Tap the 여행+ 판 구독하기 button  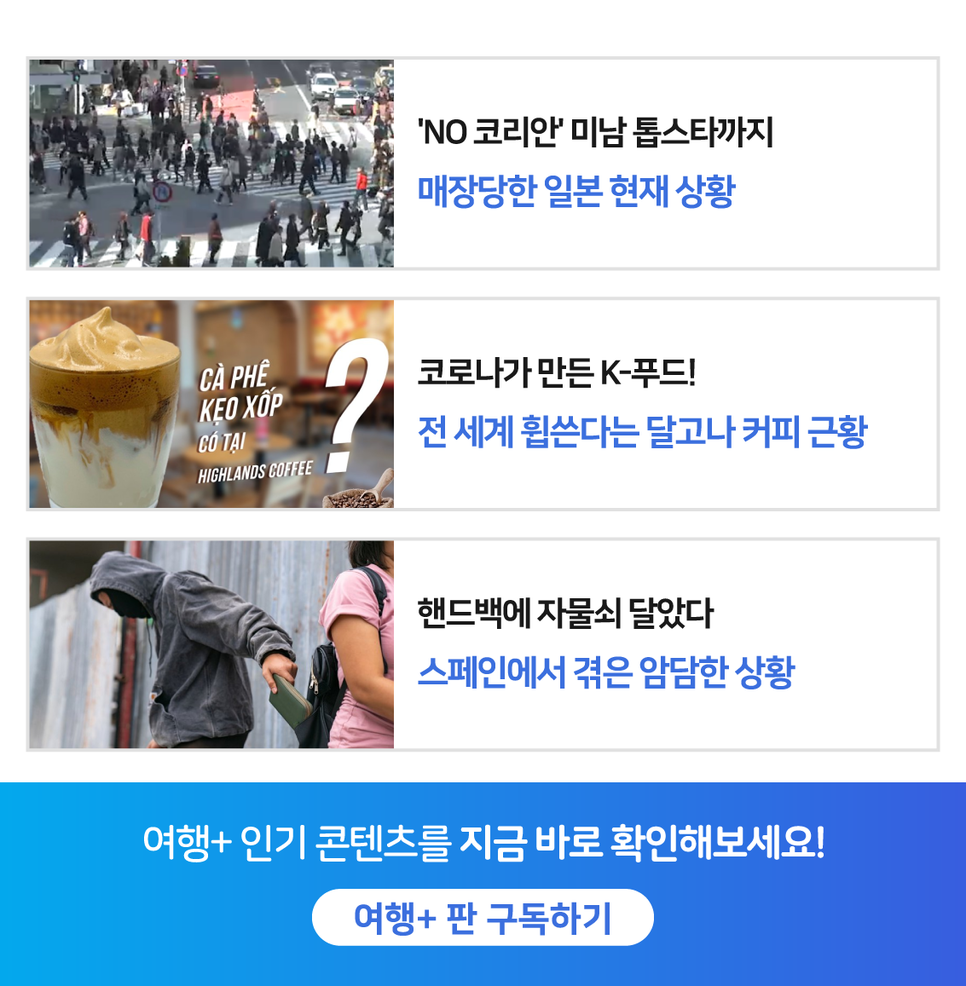[482, 917]
